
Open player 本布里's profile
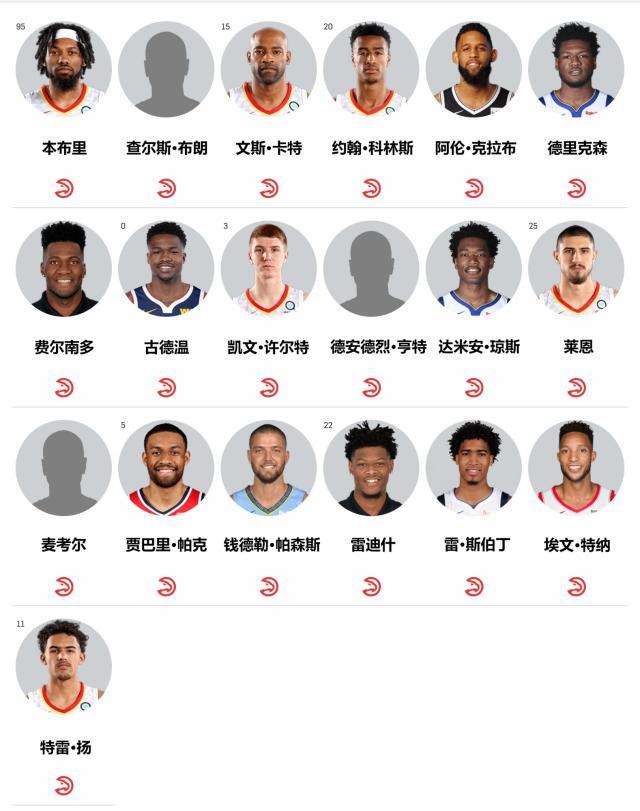64,70
